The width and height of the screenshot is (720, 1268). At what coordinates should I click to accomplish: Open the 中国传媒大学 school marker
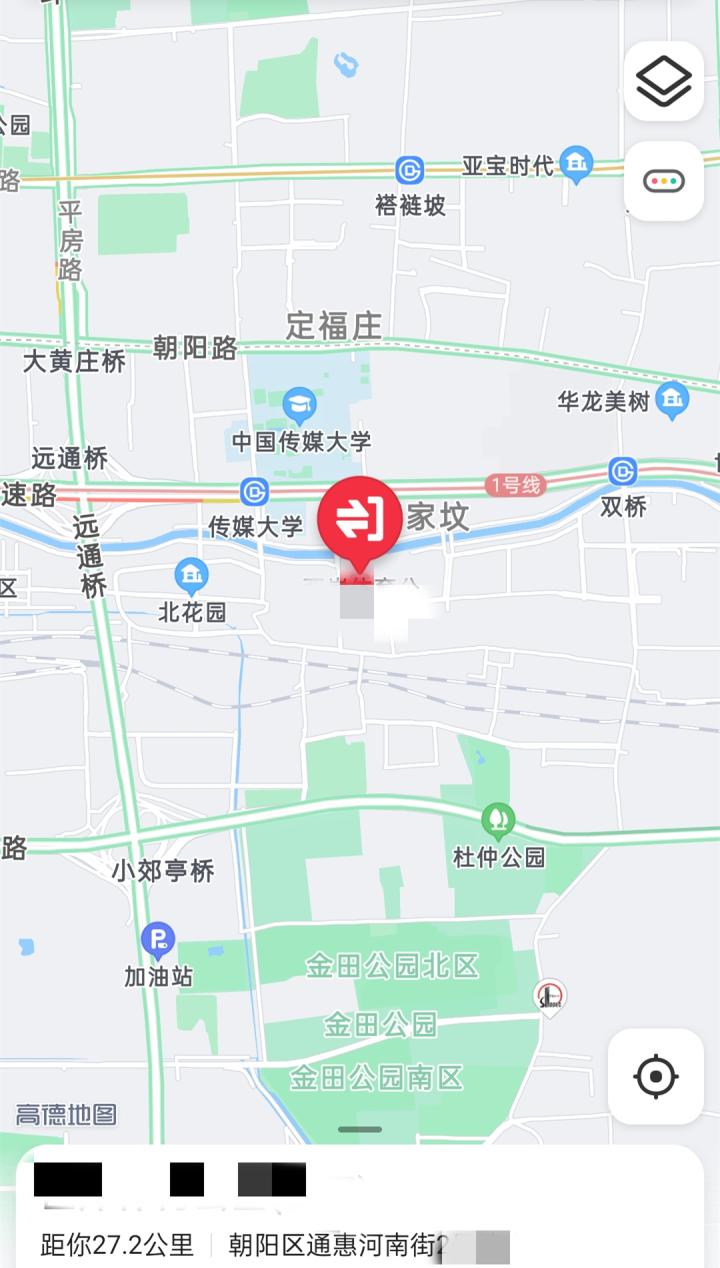[x=299, y=404]
